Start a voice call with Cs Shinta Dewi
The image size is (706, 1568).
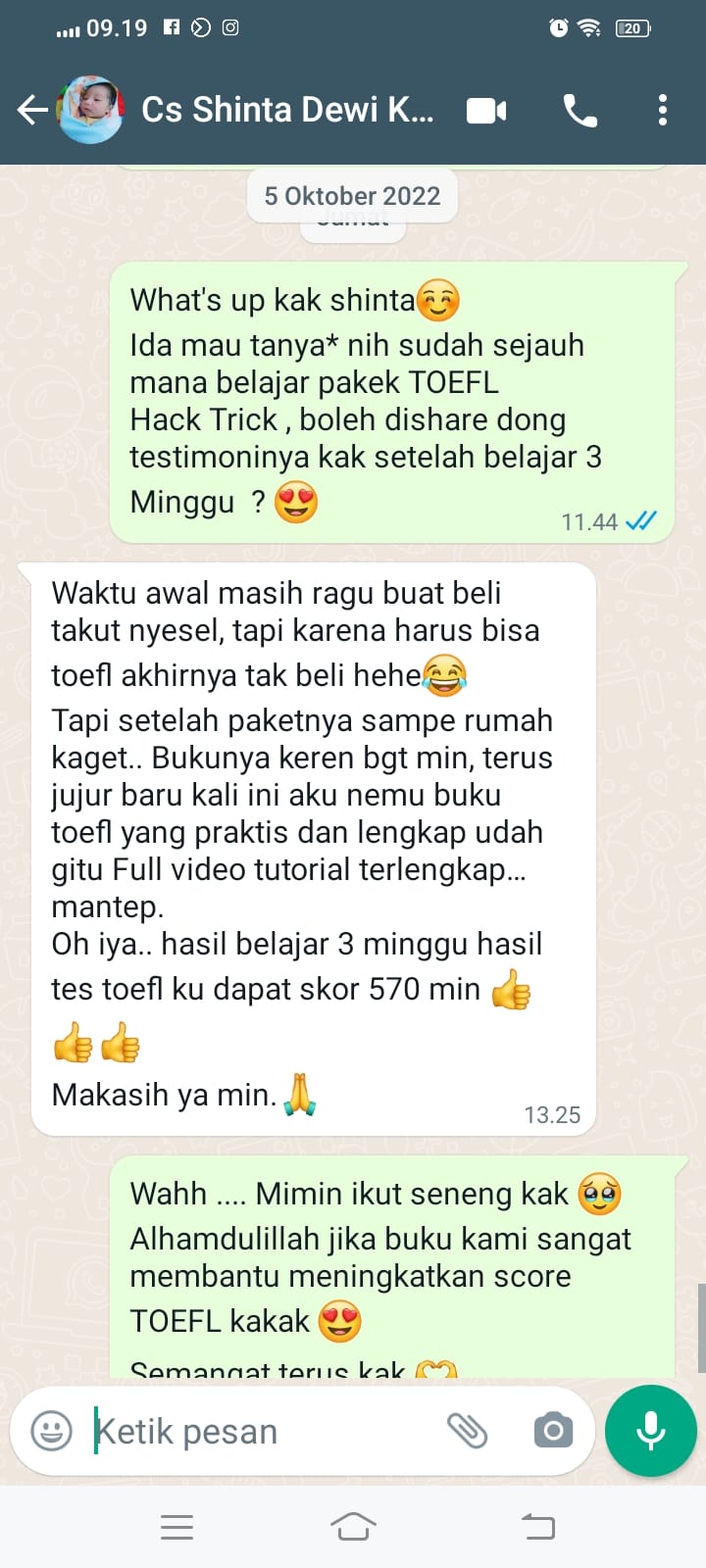coord(580,111)
